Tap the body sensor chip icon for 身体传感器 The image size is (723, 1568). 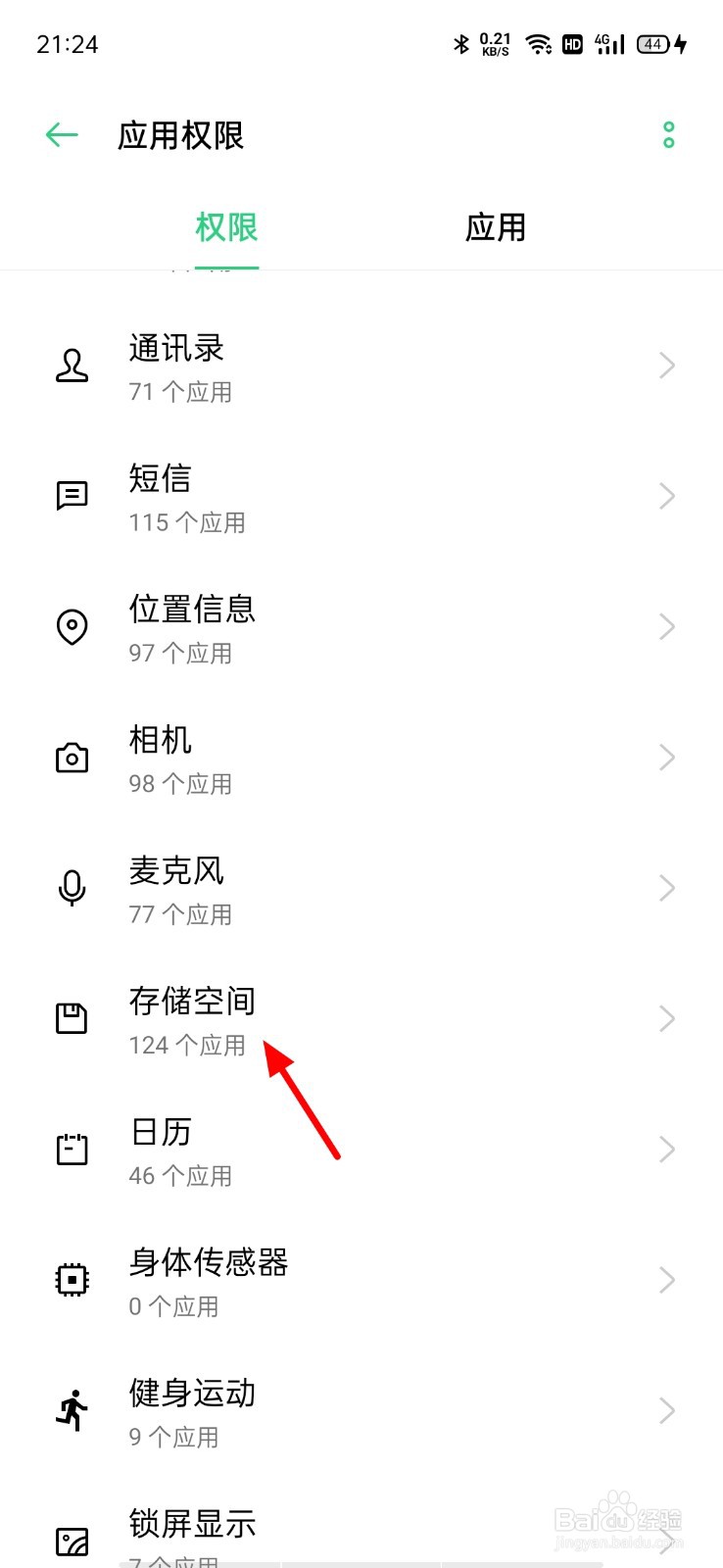point(71,1279)
